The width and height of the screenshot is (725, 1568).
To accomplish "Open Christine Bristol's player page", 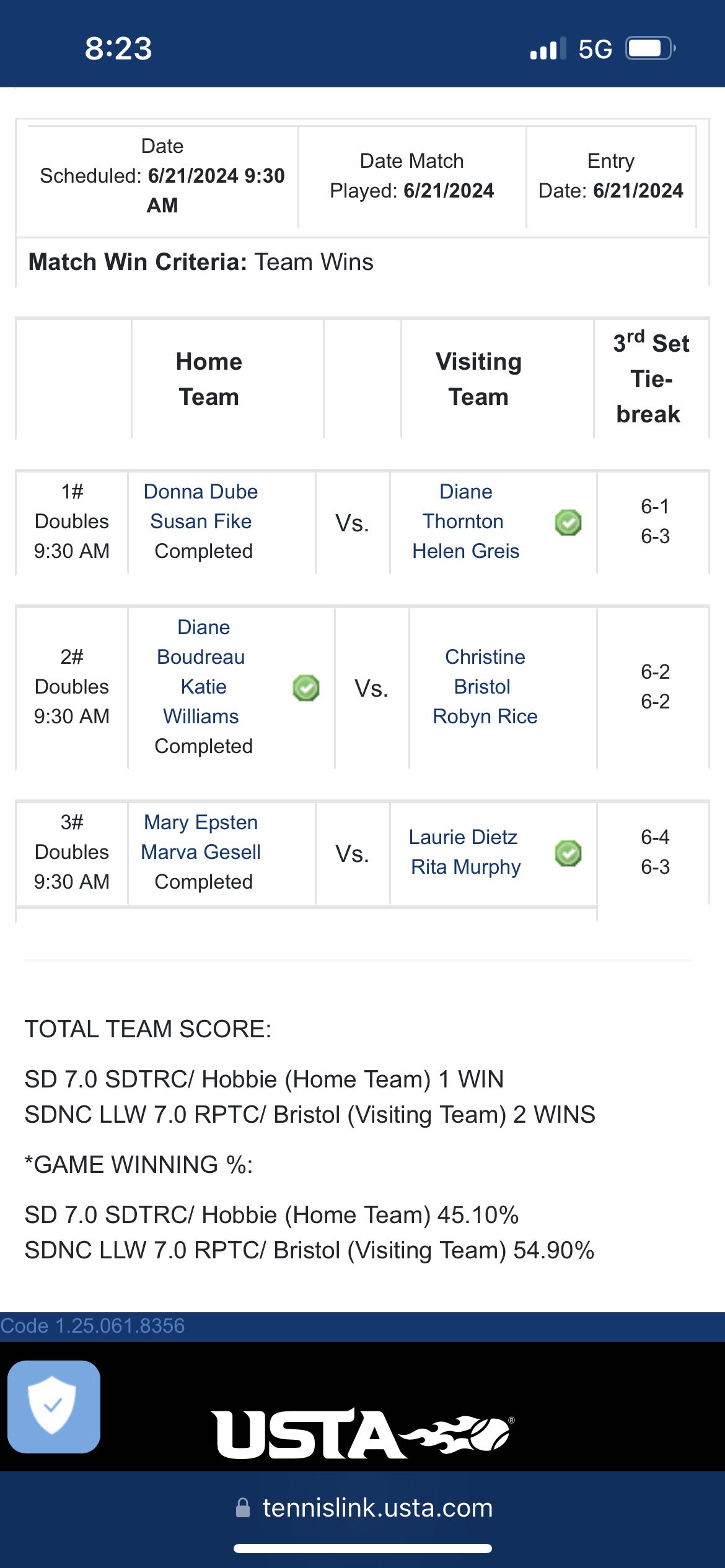I will tap(485, 672).
